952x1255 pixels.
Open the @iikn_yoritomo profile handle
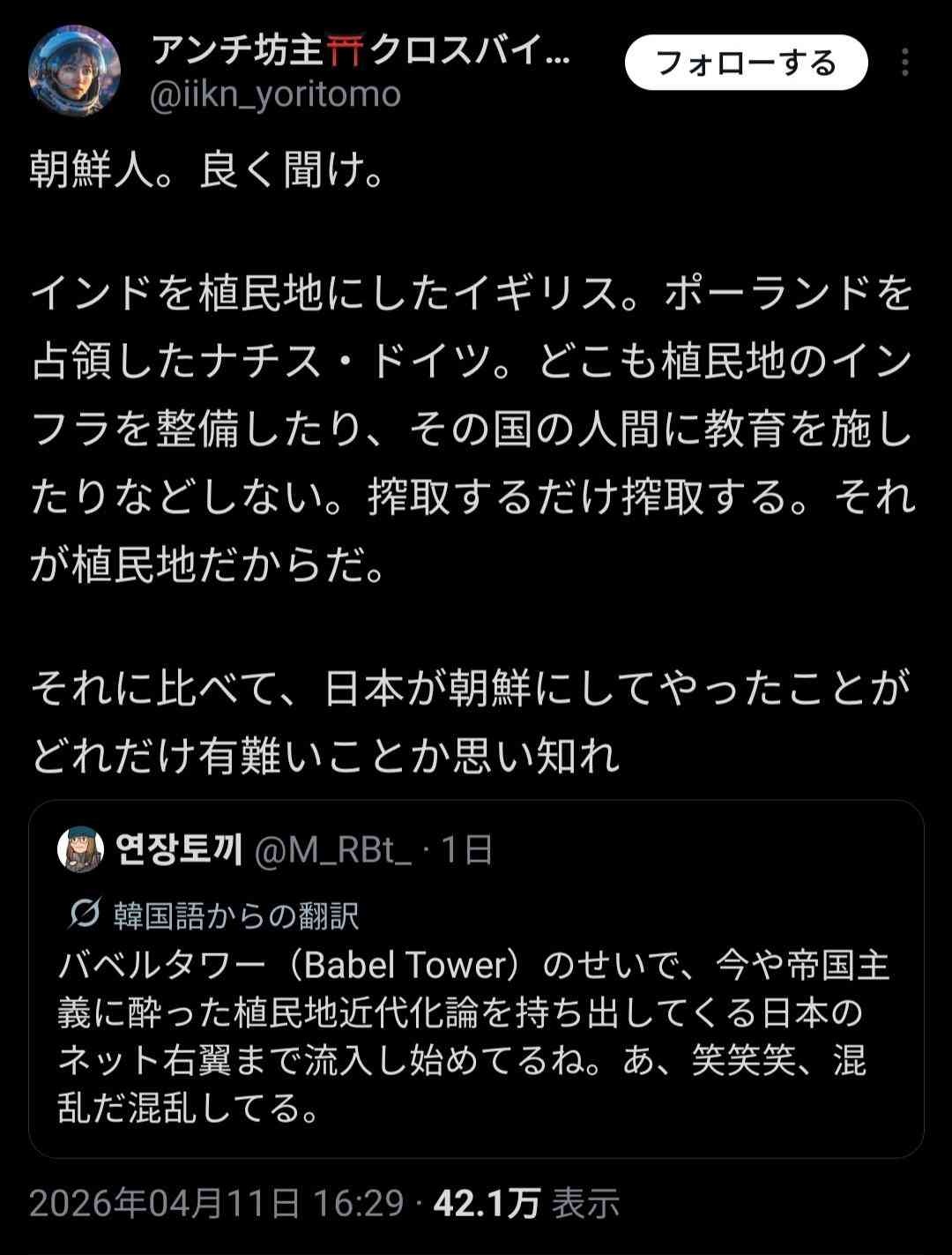(275, 94)
